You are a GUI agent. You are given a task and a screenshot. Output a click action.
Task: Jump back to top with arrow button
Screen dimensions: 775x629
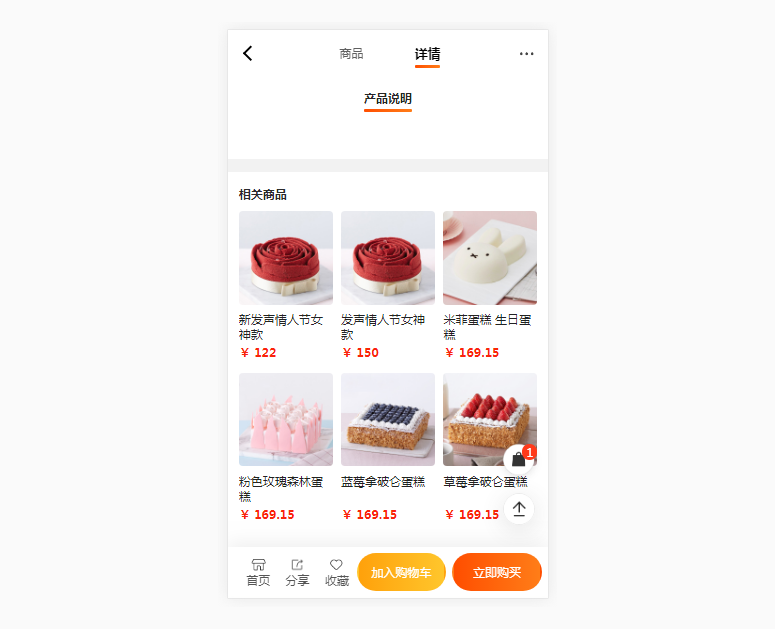click(519, 509)
